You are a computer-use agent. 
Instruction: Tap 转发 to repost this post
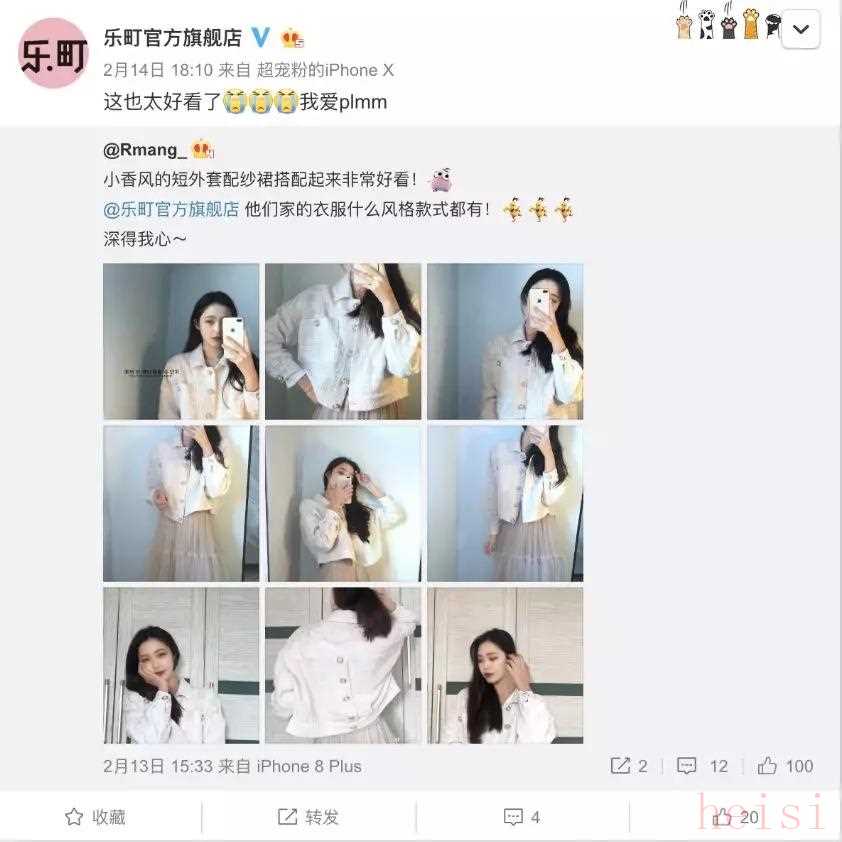(308, 817)
